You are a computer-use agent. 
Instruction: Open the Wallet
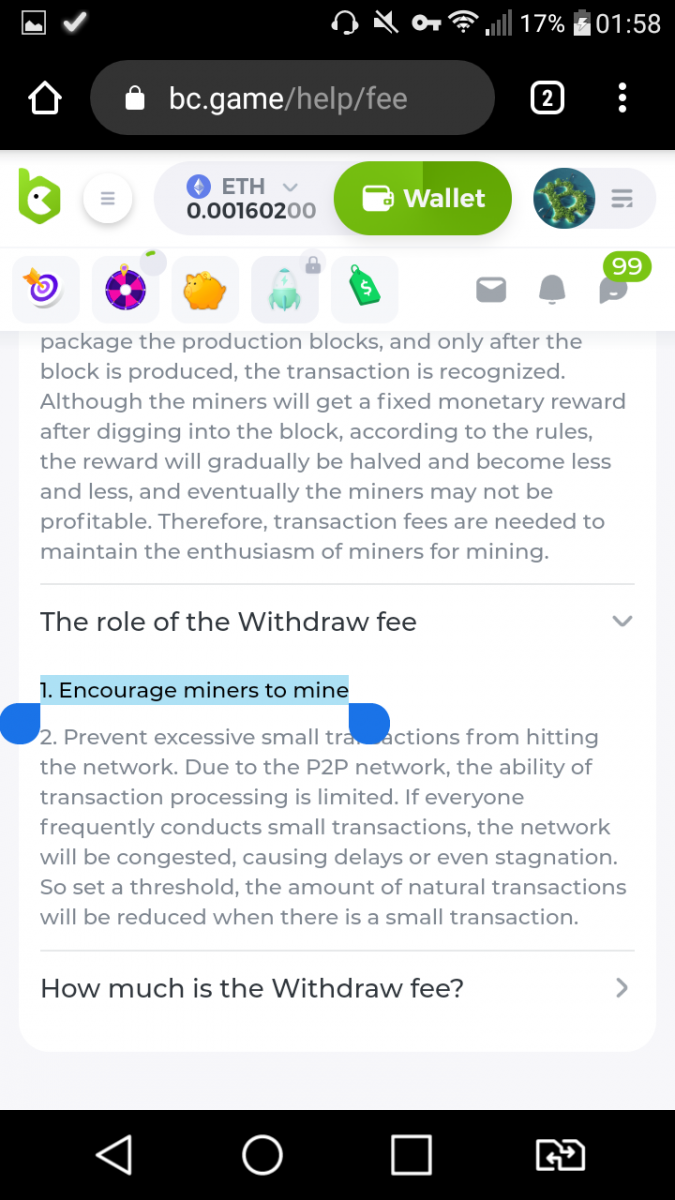pyautogui.click(x=422, y=198)
